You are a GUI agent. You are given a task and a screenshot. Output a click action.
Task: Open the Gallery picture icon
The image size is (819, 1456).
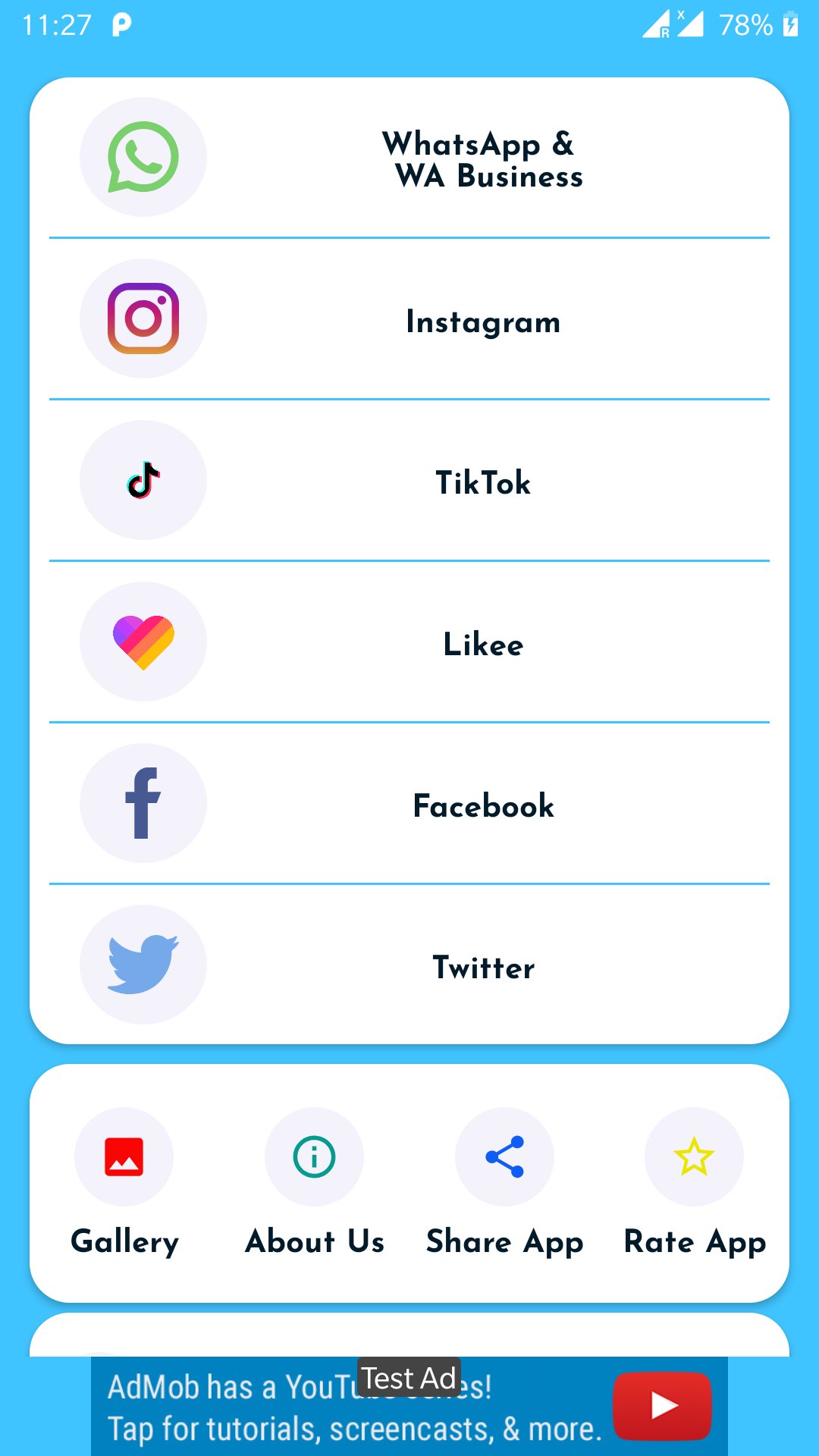[x=124, y=1156]
